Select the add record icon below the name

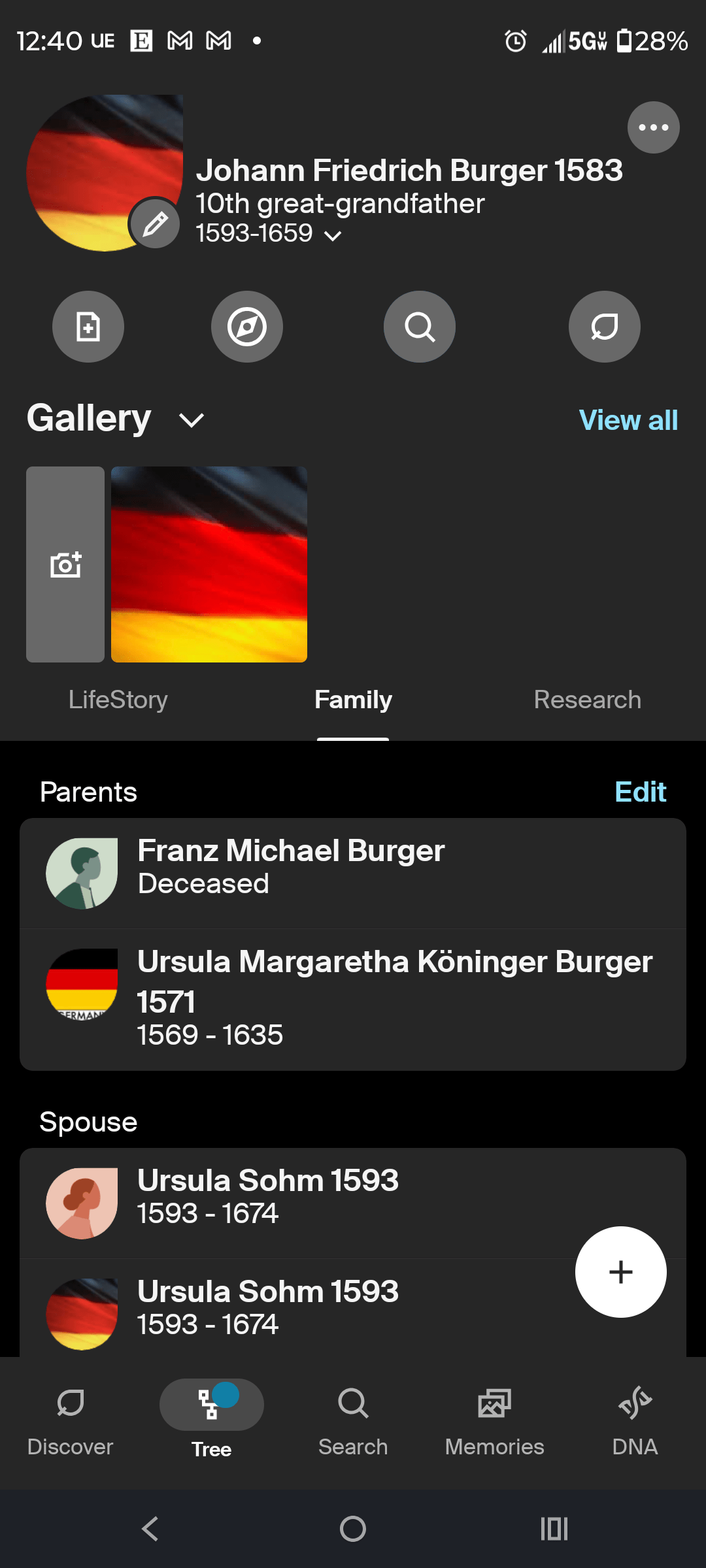click(x=88, y=327)
